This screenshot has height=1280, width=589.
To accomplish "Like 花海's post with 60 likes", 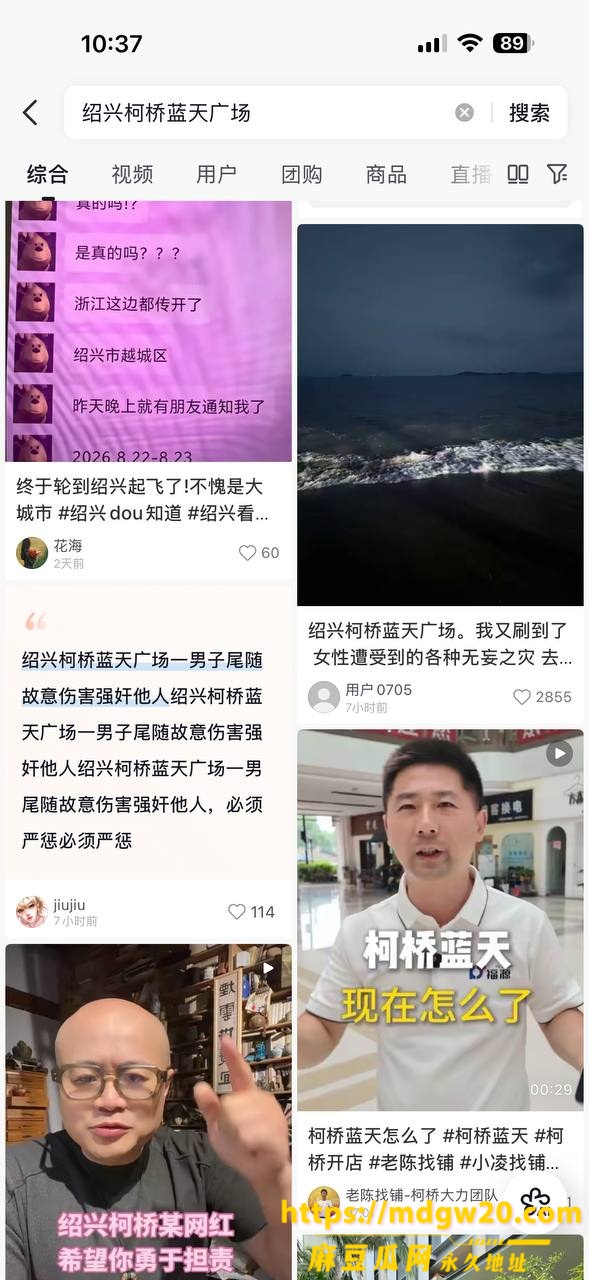I will coord(259,552).
